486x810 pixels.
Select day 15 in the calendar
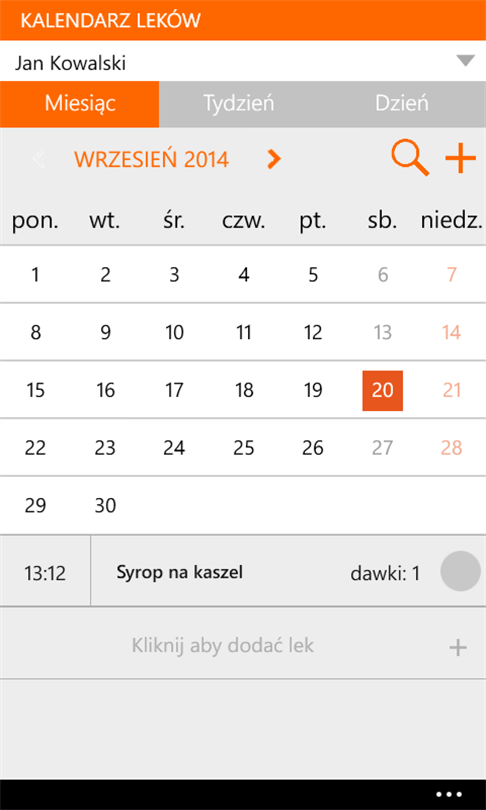[35, 390]
